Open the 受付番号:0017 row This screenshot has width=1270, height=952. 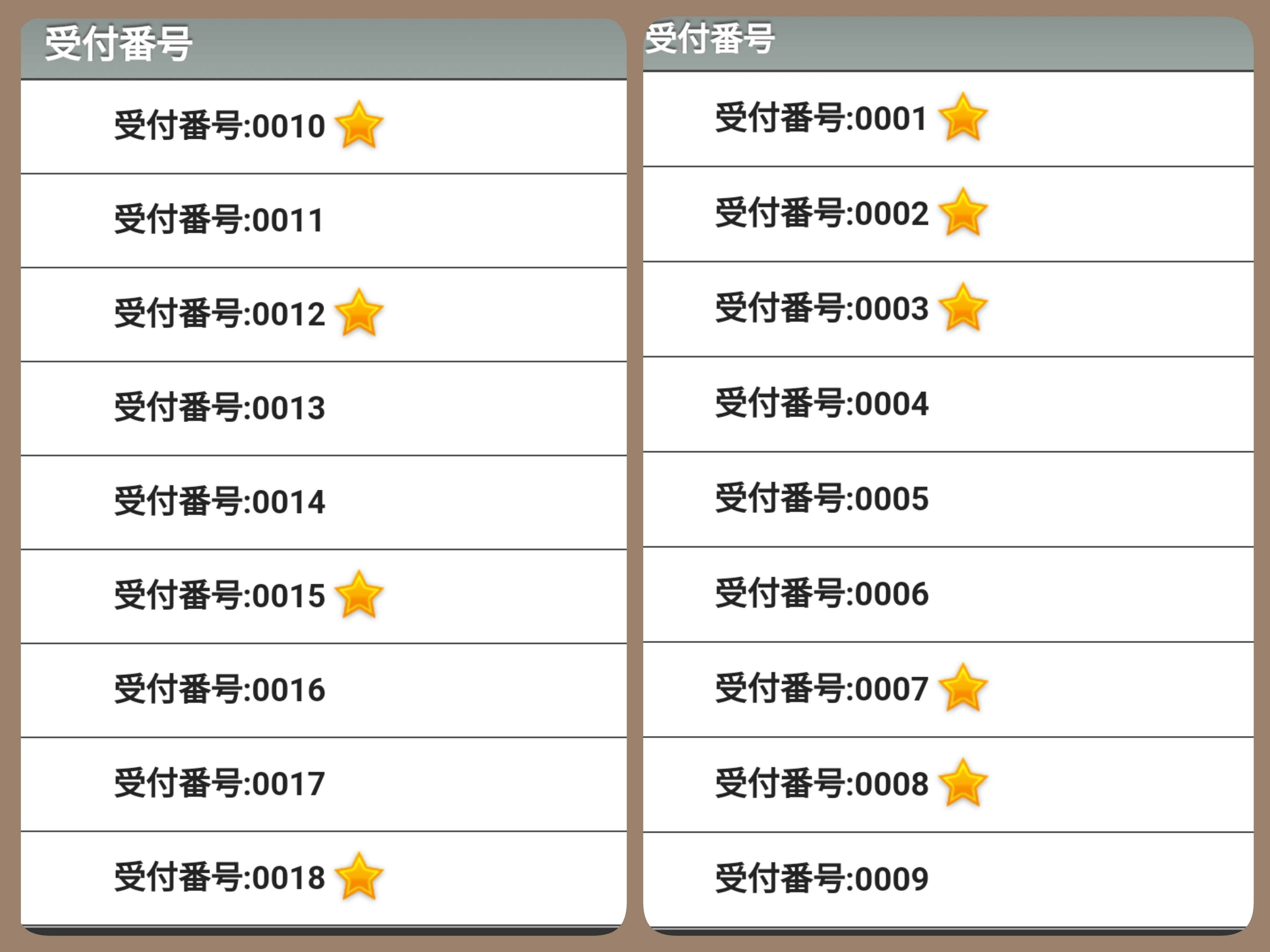click(x=220, y=784)
